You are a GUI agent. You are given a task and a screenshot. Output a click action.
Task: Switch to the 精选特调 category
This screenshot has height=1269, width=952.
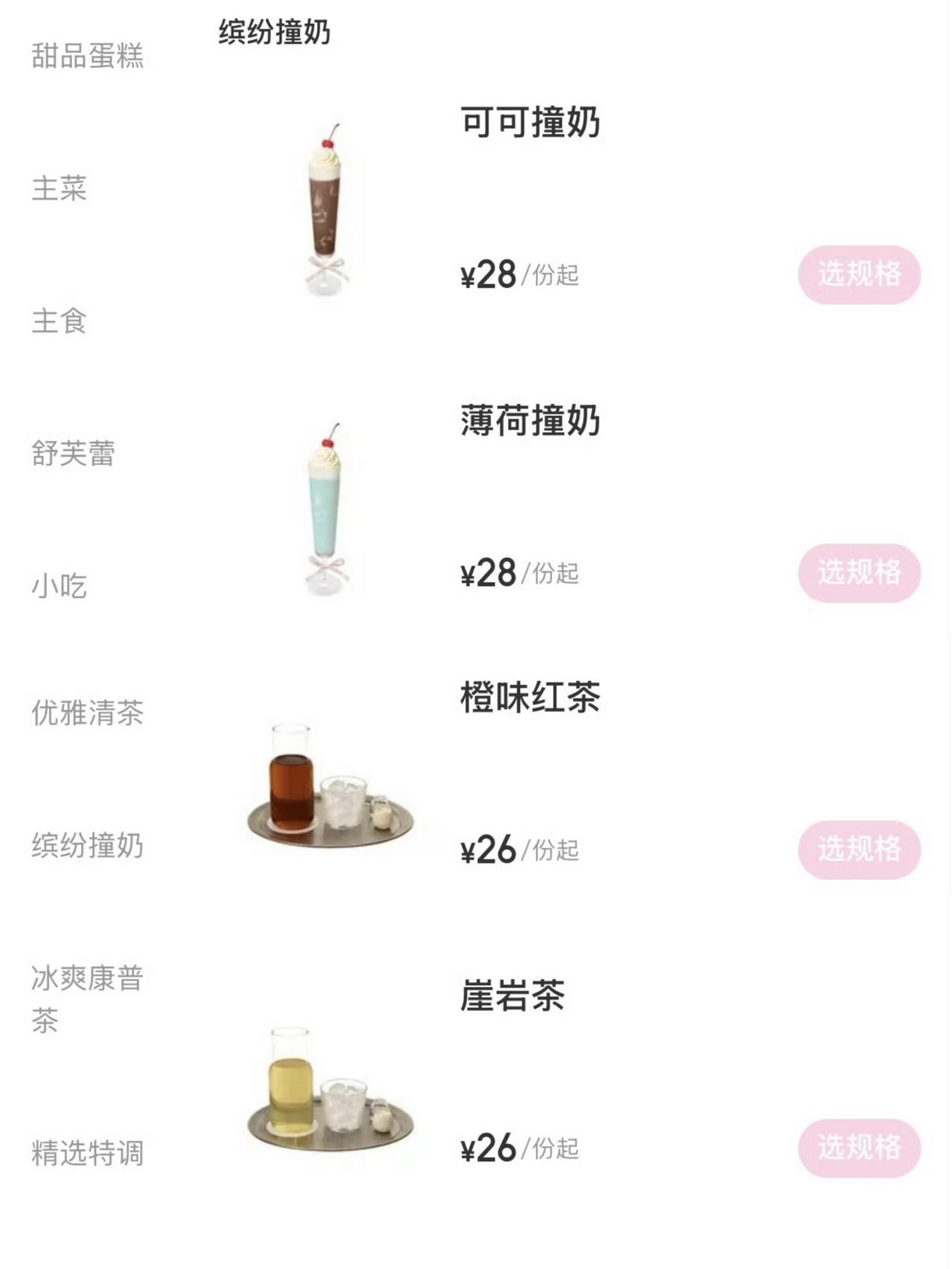[88, 1153]
